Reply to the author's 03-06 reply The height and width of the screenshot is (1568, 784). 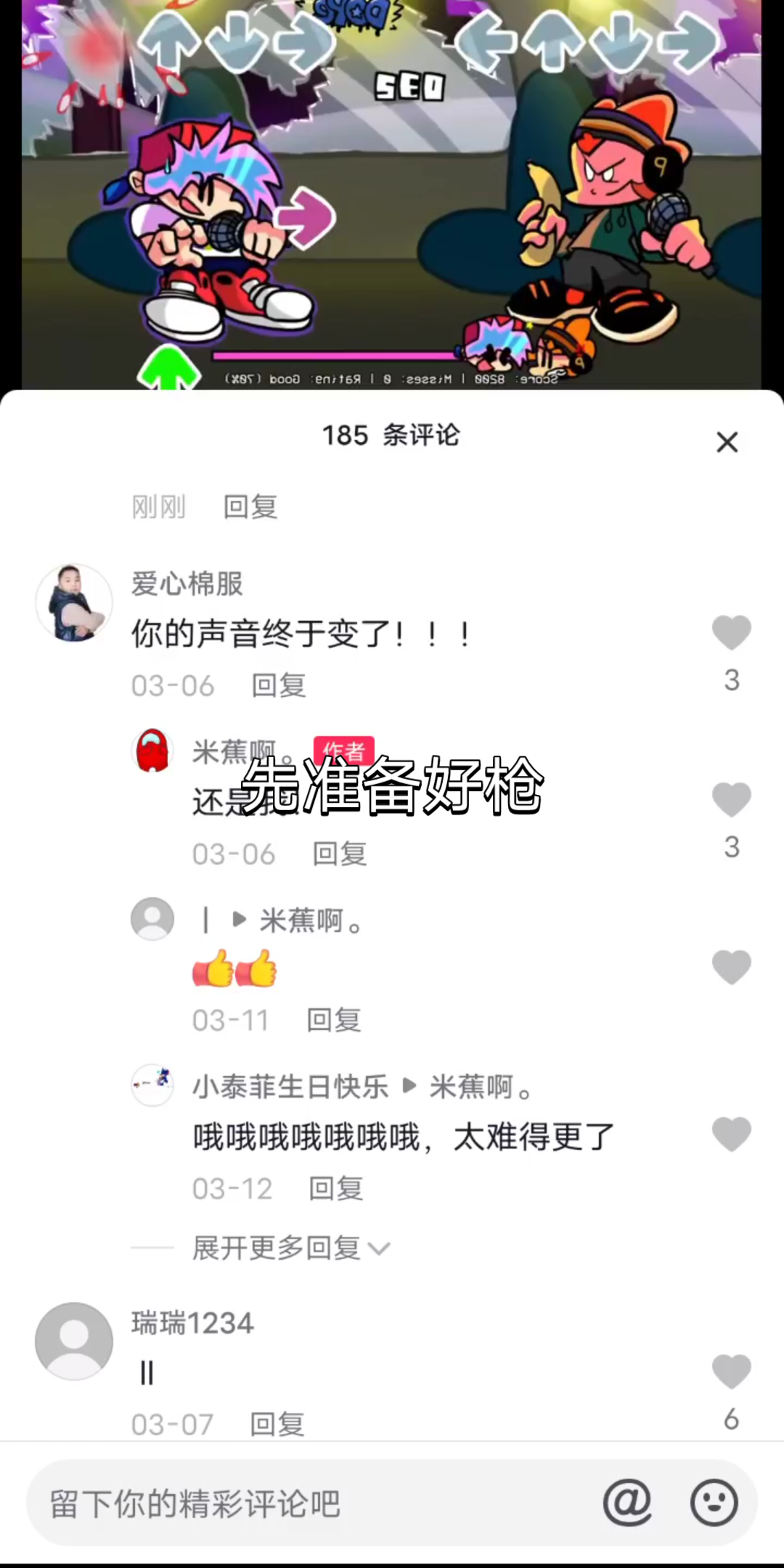(x=340, y=854)
